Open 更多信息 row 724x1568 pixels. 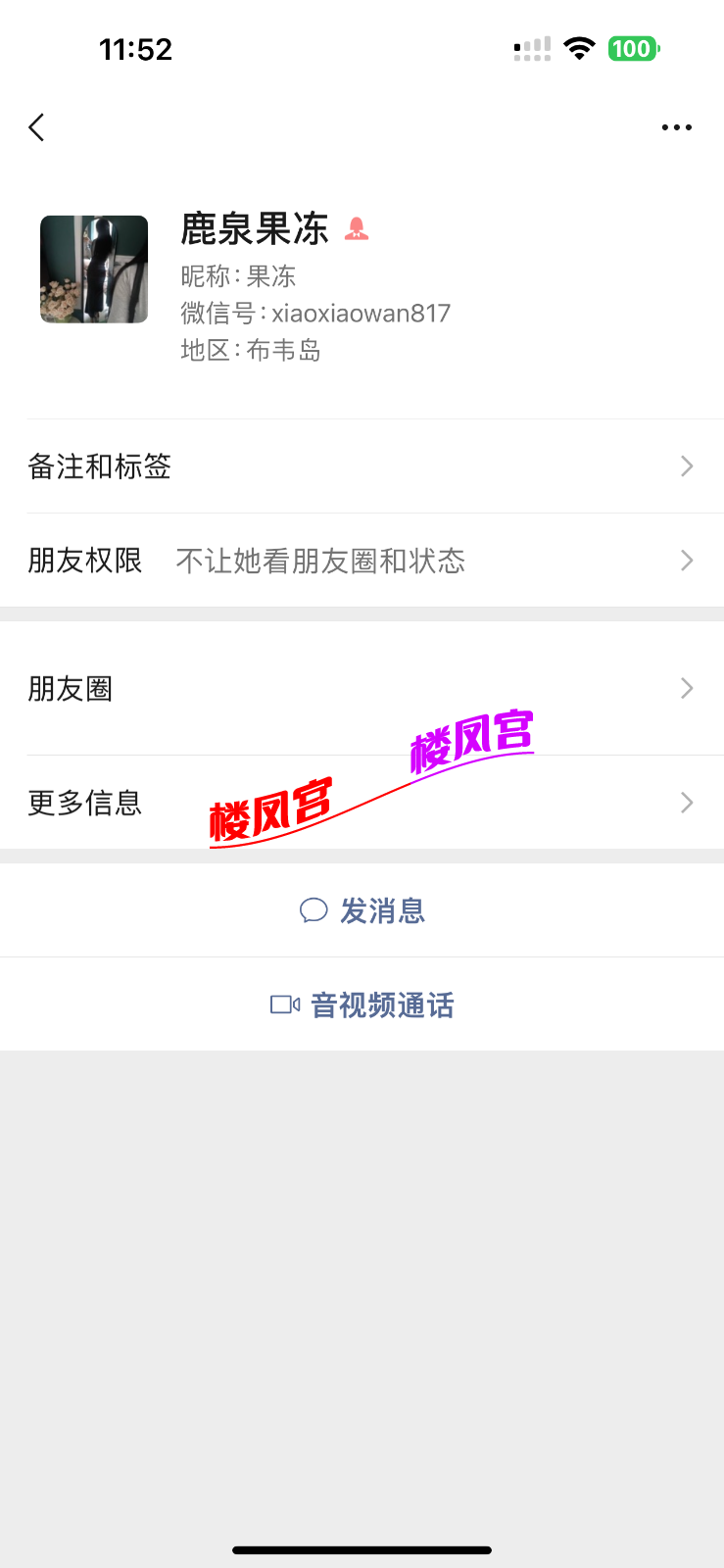pos(362,803)
